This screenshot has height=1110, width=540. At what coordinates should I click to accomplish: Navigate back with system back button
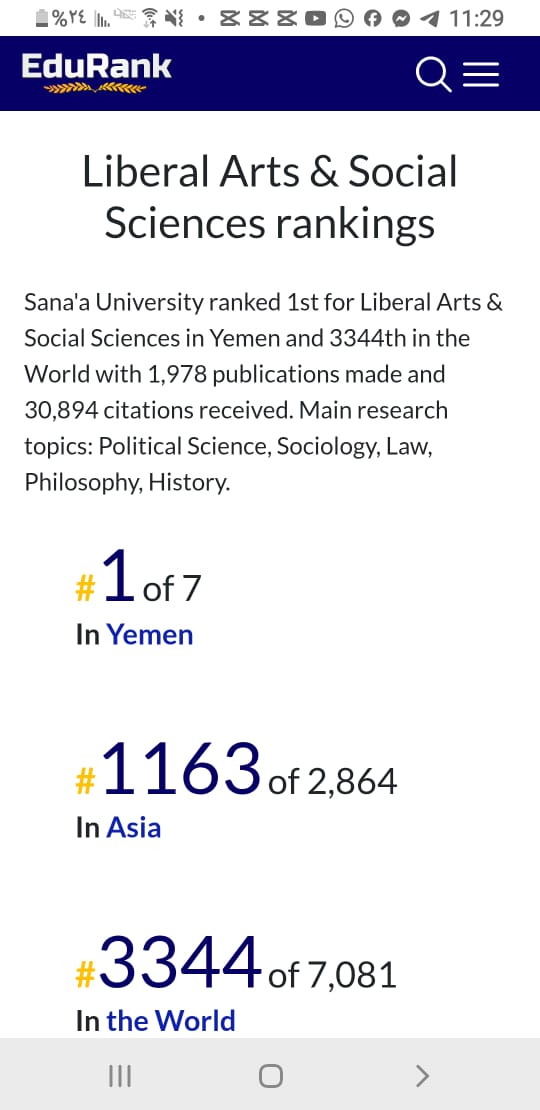422,1076
